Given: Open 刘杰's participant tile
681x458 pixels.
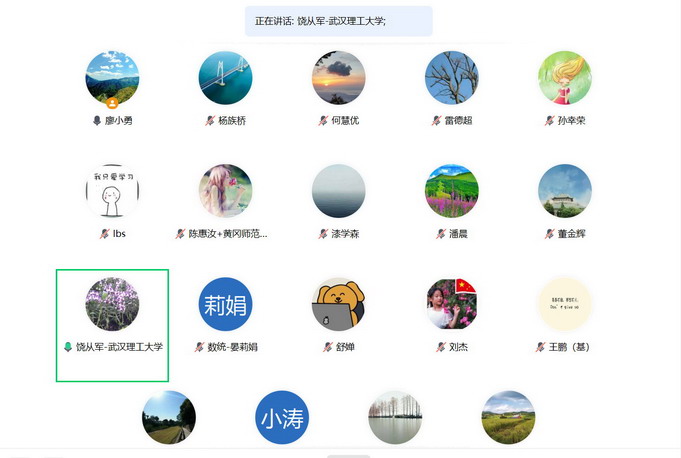Looking at the screenshot, I should click(451, 305).
